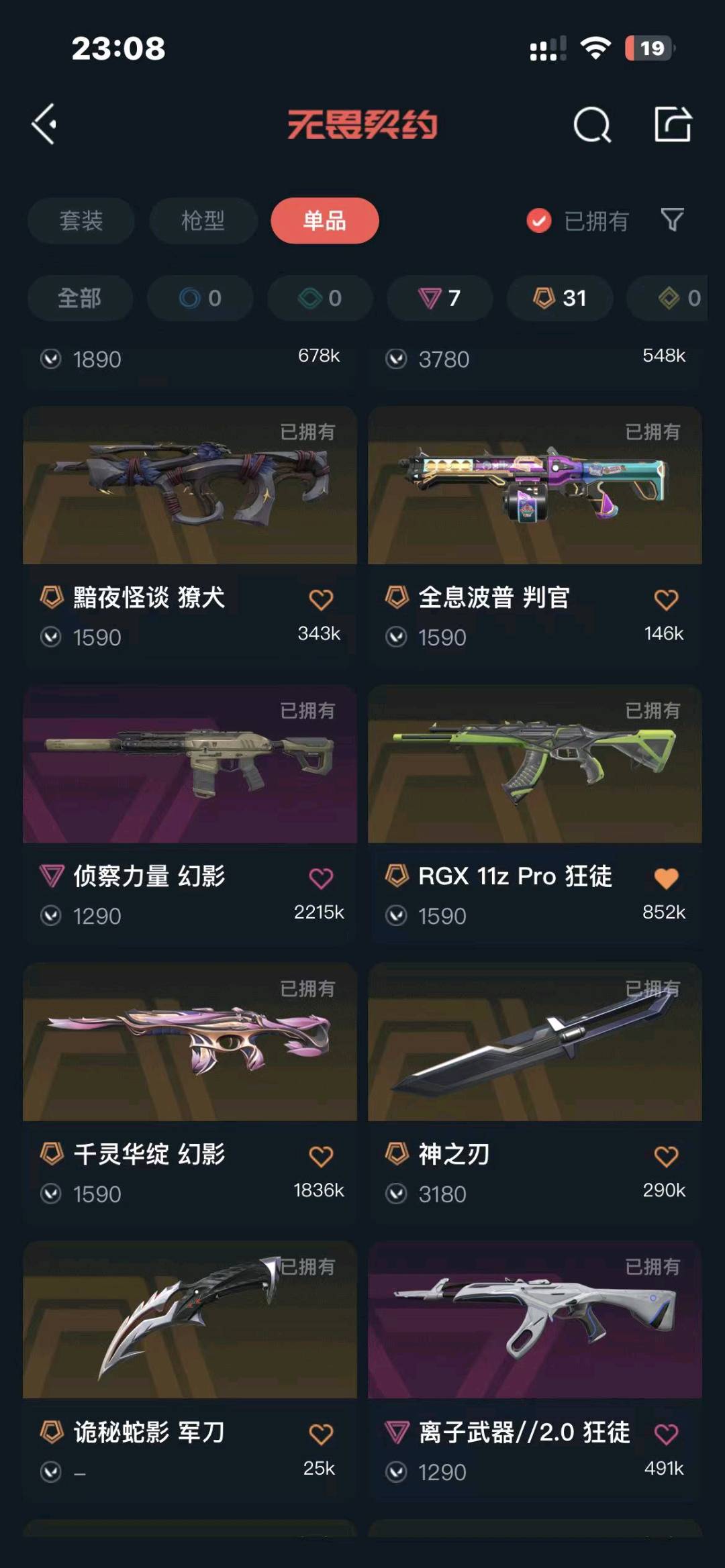Switch to the 枪型 tab

click(203, 221)
